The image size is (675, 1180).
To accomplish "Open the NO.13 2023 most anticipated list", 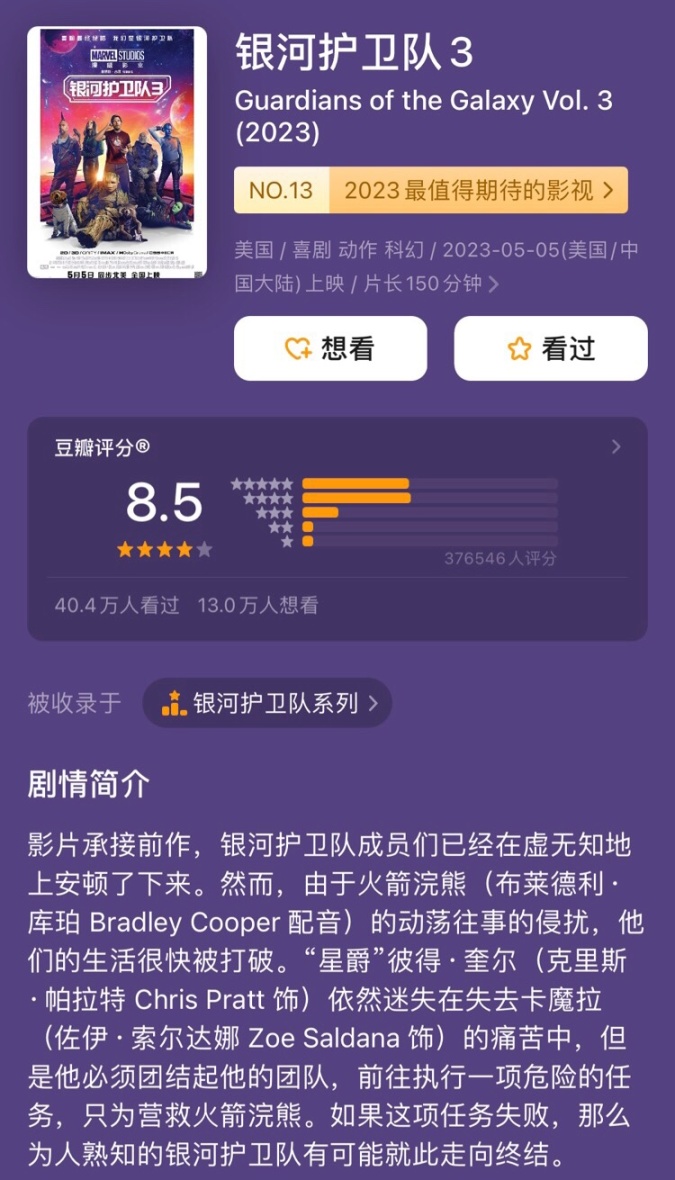I will click(x=431, y=190).
